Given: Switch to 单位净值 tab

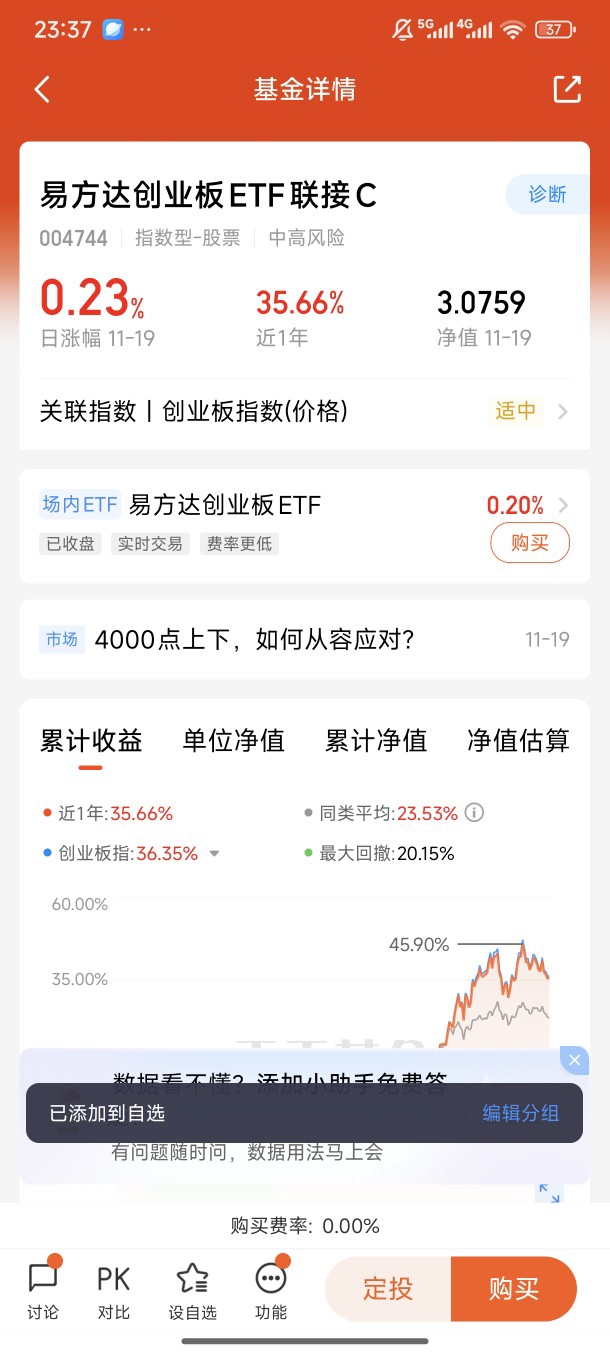Looking at the screenshot, I should point(233,741).
